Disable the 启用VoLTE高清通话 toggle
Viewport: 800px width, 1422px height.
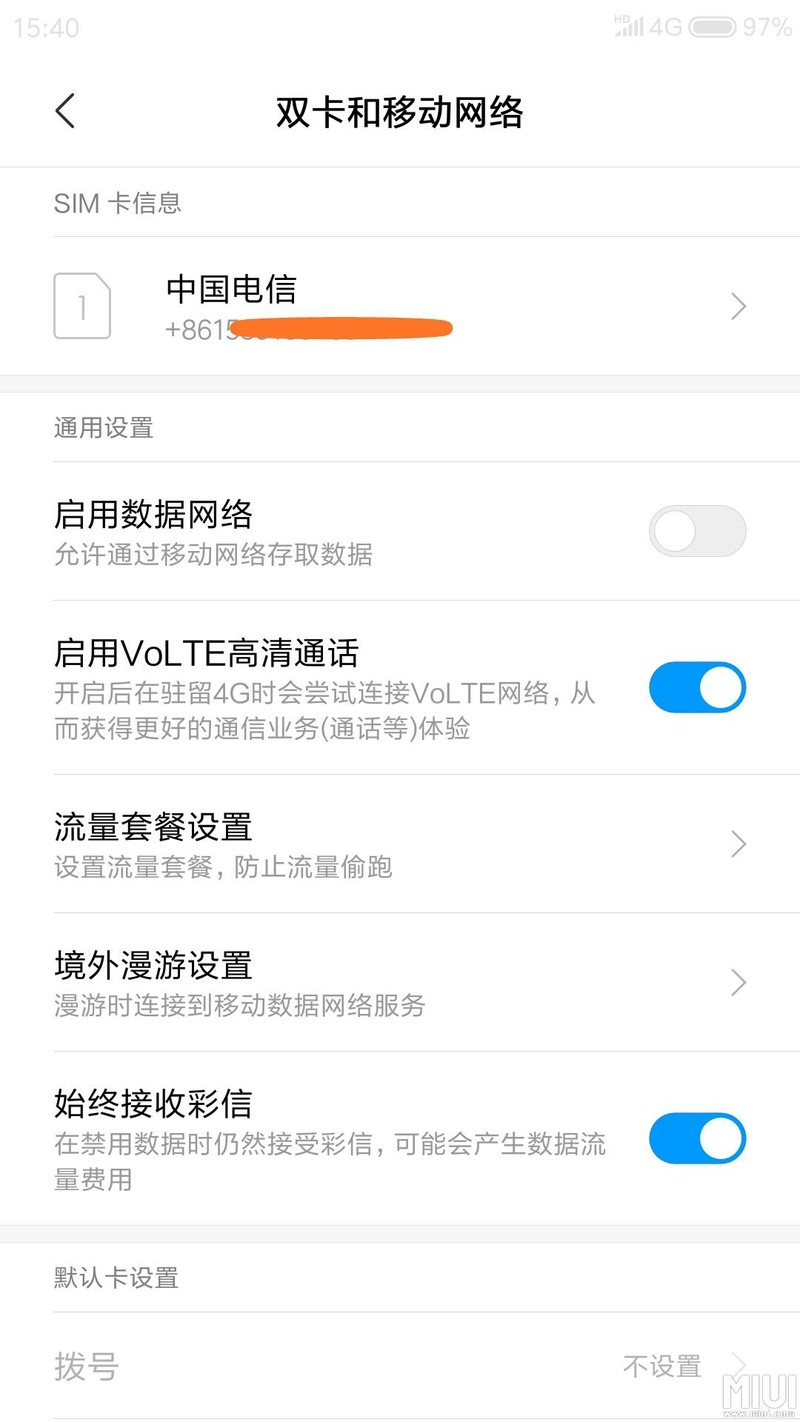[x=697, y=687]
